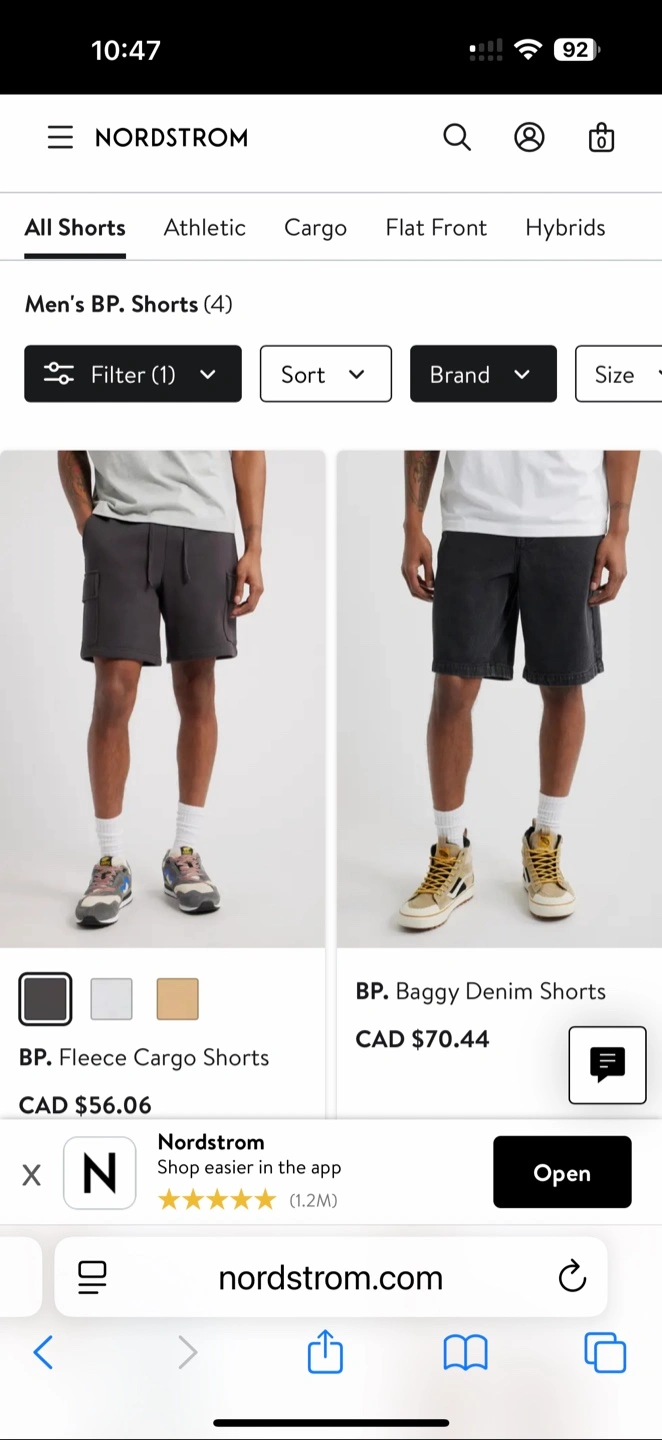Open Nordstrom in the app
This screenshot has width=662, height=1440.
tap(562, 1173)
